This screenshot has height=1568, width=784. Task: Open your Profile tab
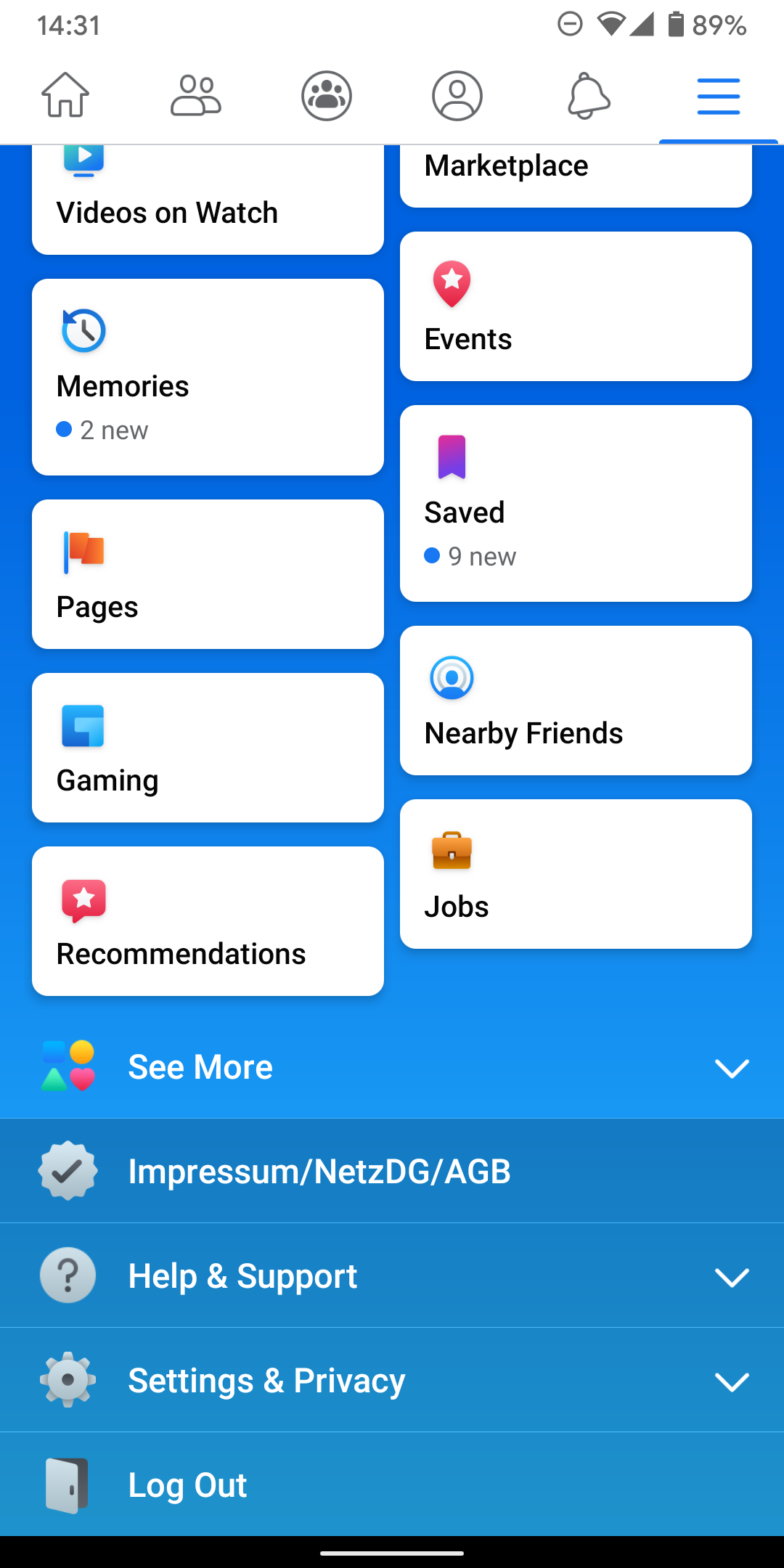click(457, 95)
